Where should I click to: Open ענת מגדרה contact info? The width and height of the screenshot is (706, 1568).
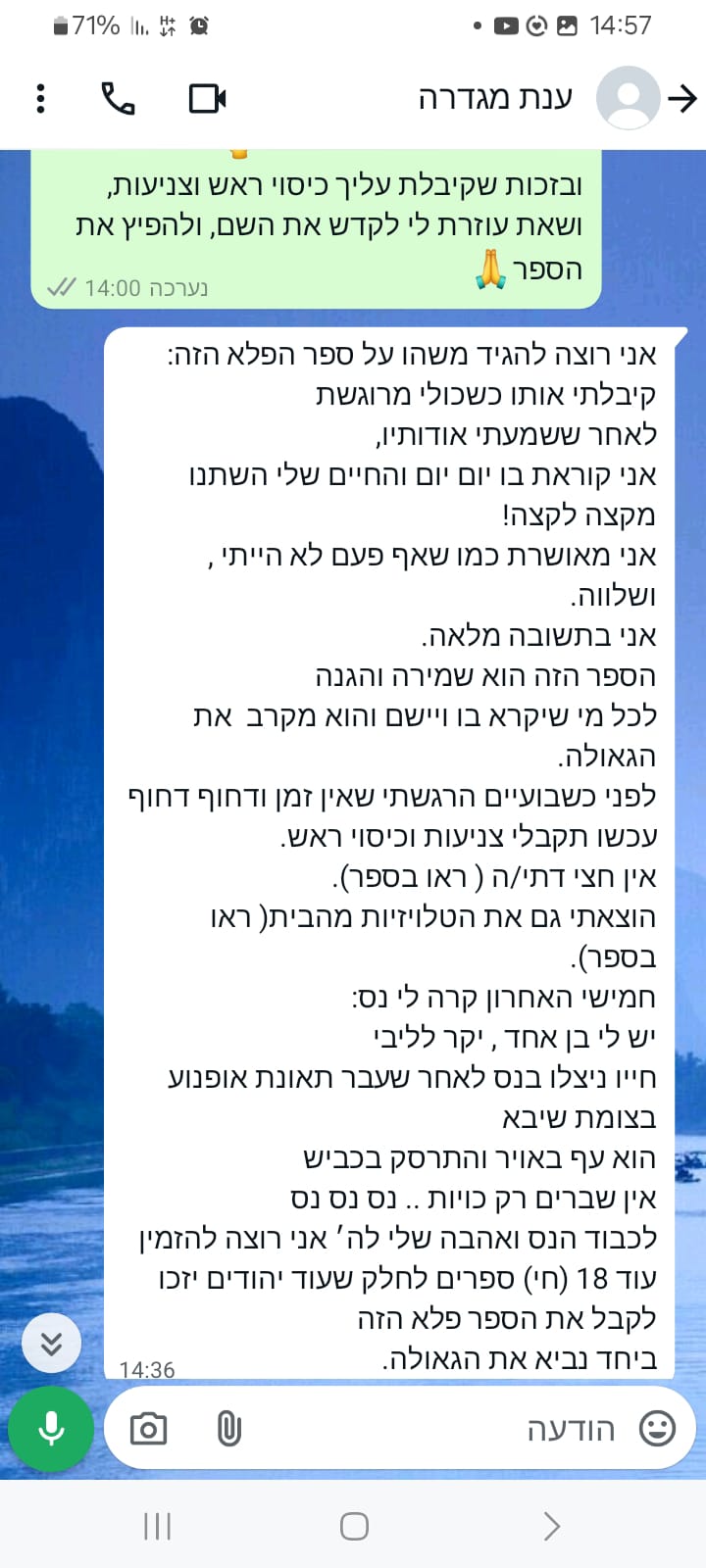[495, 98]
